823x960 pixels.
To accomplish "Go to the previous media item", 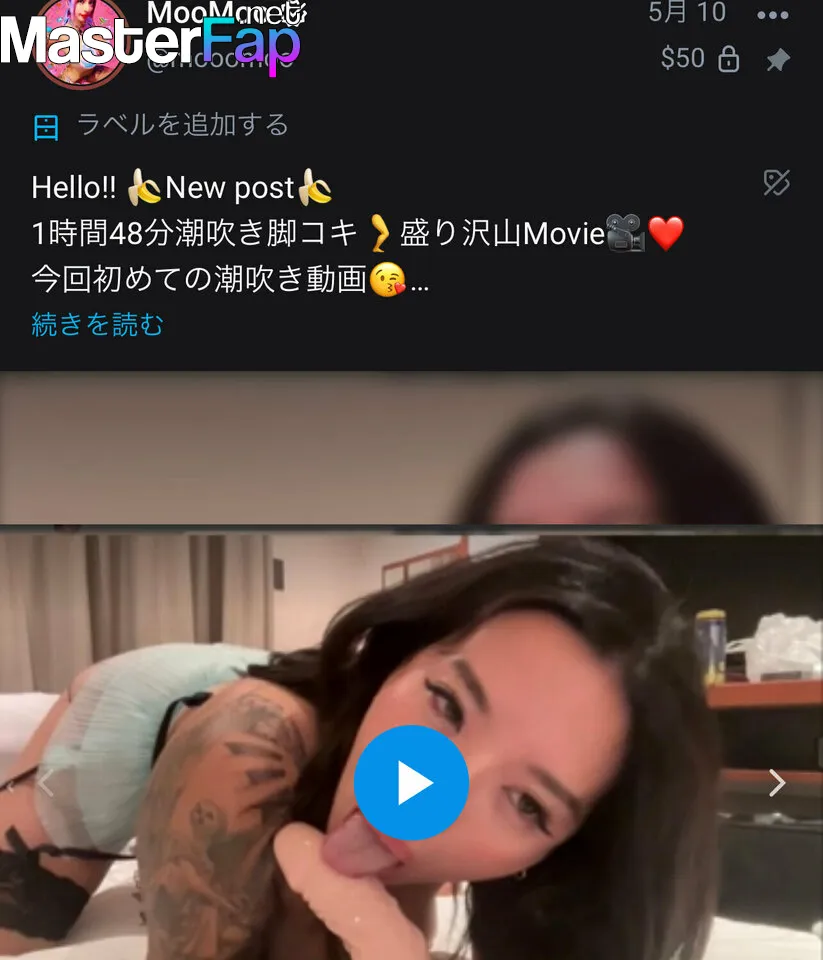I will [x=43, y=782].
